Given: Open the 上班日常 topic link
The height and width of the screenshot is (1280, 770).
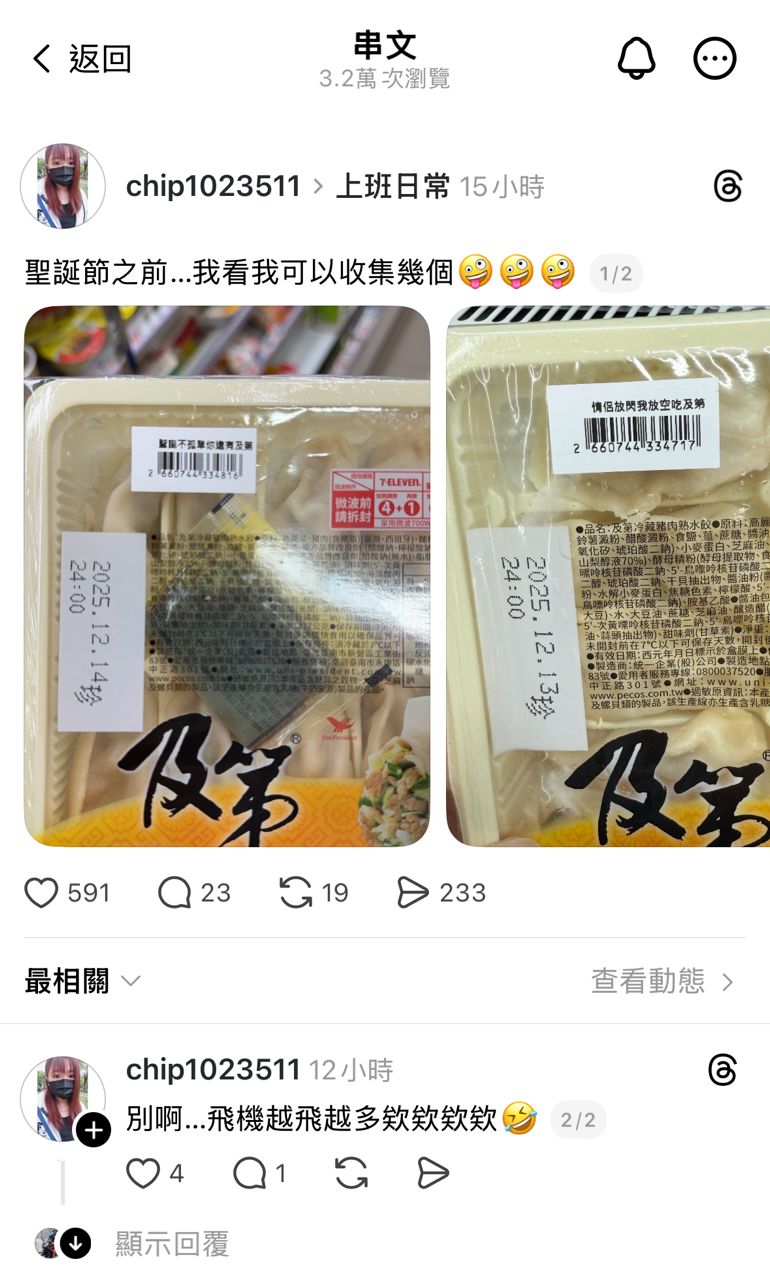Looking at the screenshot, I should coord(392,186).
